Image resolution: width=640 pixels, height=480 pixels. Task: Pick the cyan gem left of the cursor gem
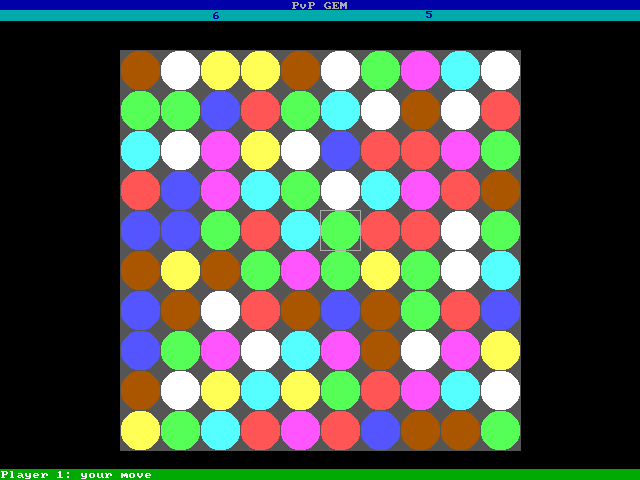[x=300, y=230]
